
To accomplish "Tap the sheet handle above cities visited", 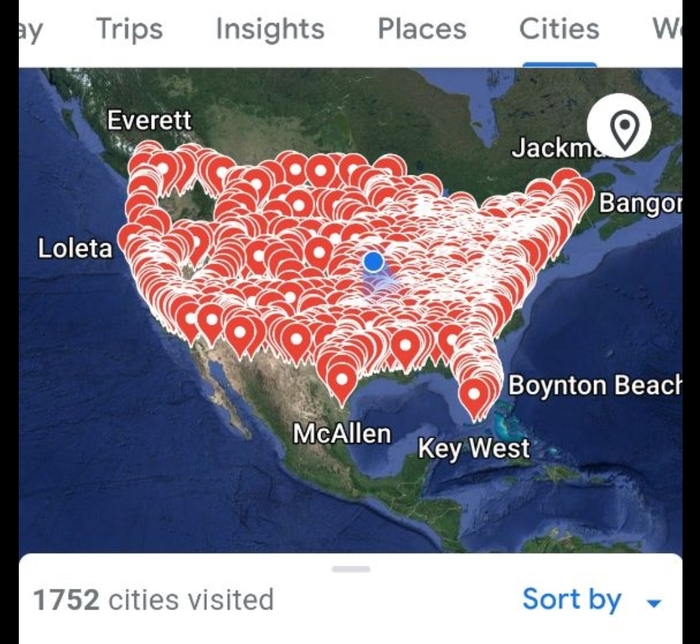I will tap(350, 569).
